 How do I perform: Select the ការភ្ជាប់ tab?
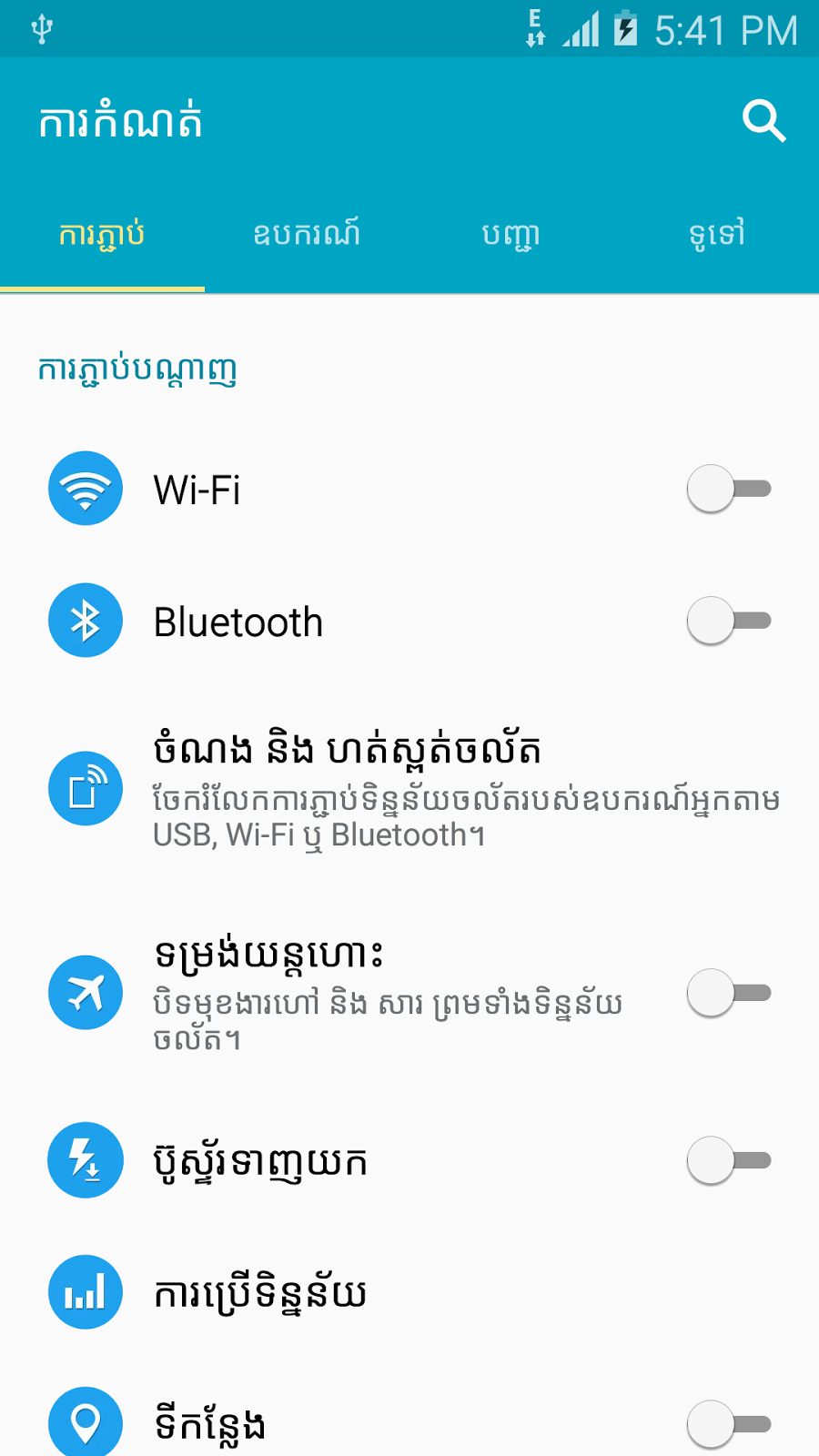pyautogui.click(x=102, y=235)
